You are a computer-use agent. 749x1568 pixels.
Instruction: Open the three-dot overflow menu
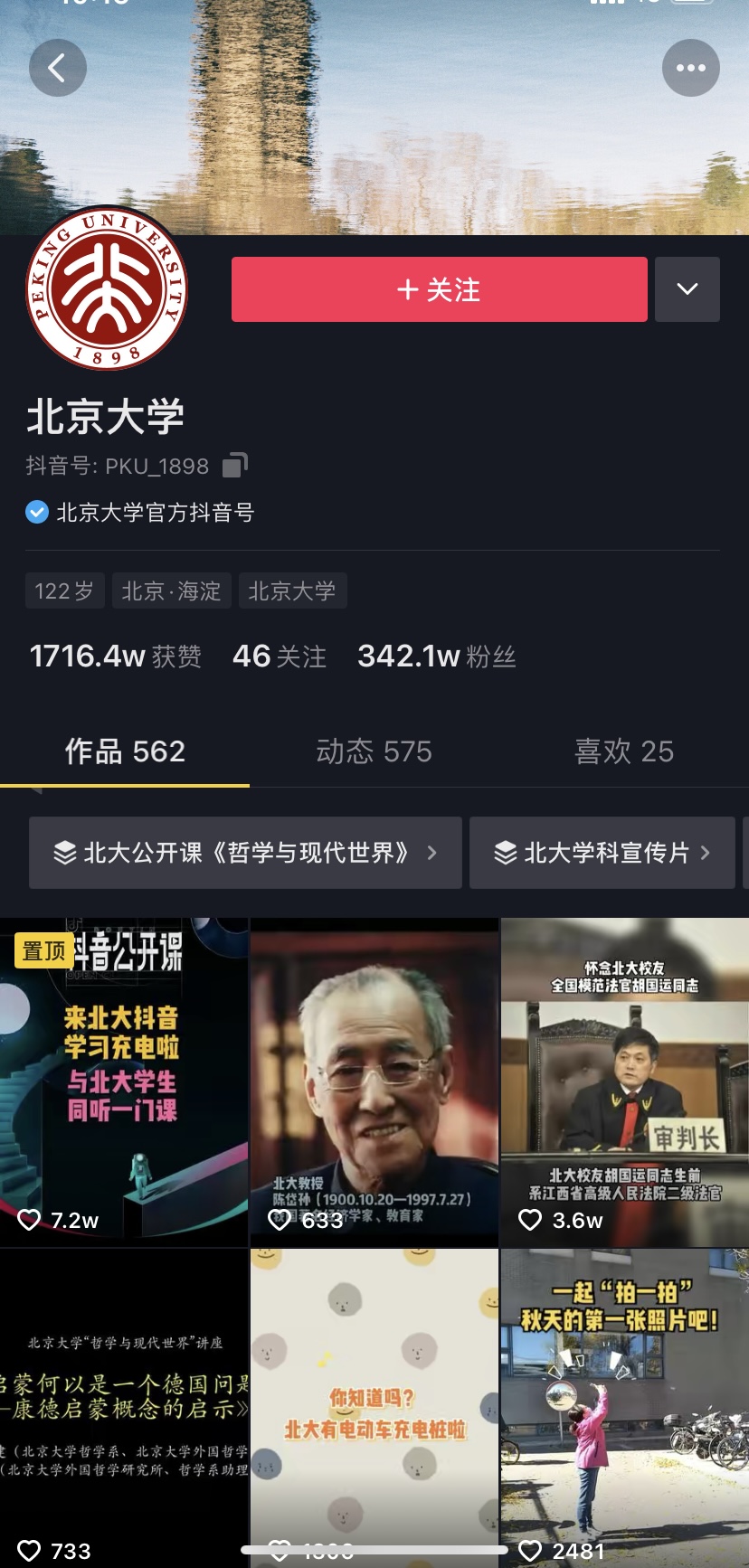[x=691, y=68]
